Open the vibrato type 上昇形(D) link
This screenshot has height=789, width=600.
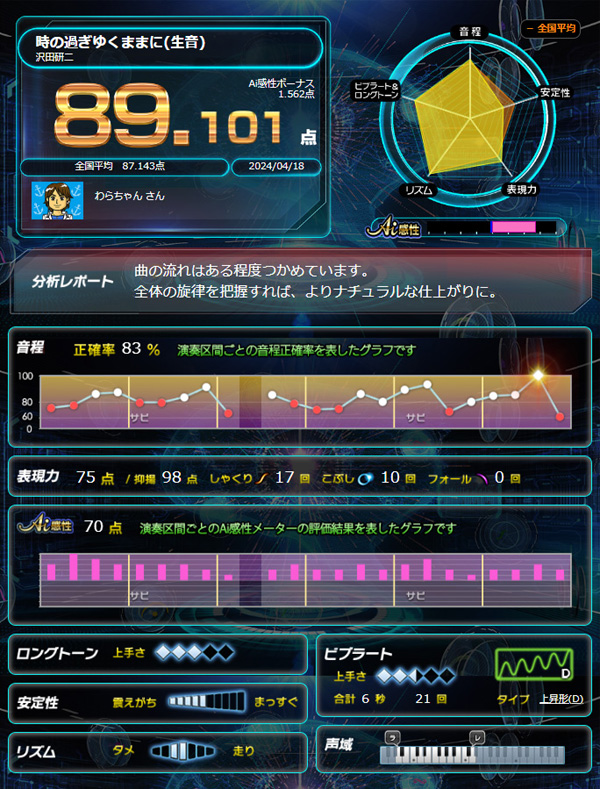coord(560,698)
